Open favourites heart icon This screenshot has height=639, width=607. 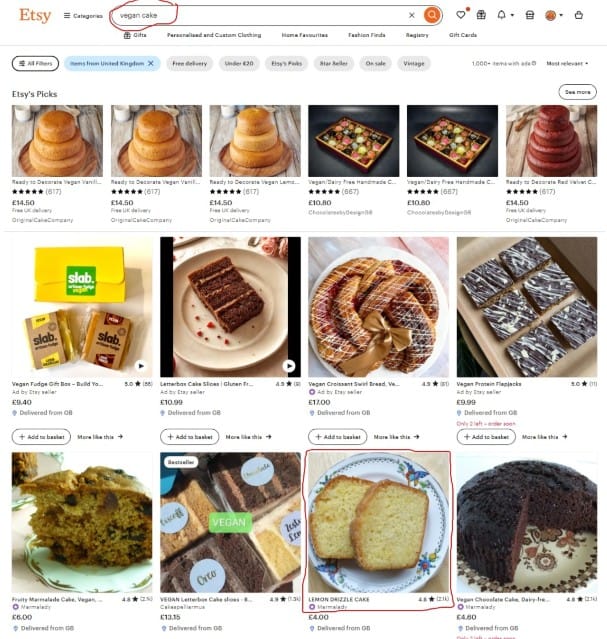tap(460, 15)
